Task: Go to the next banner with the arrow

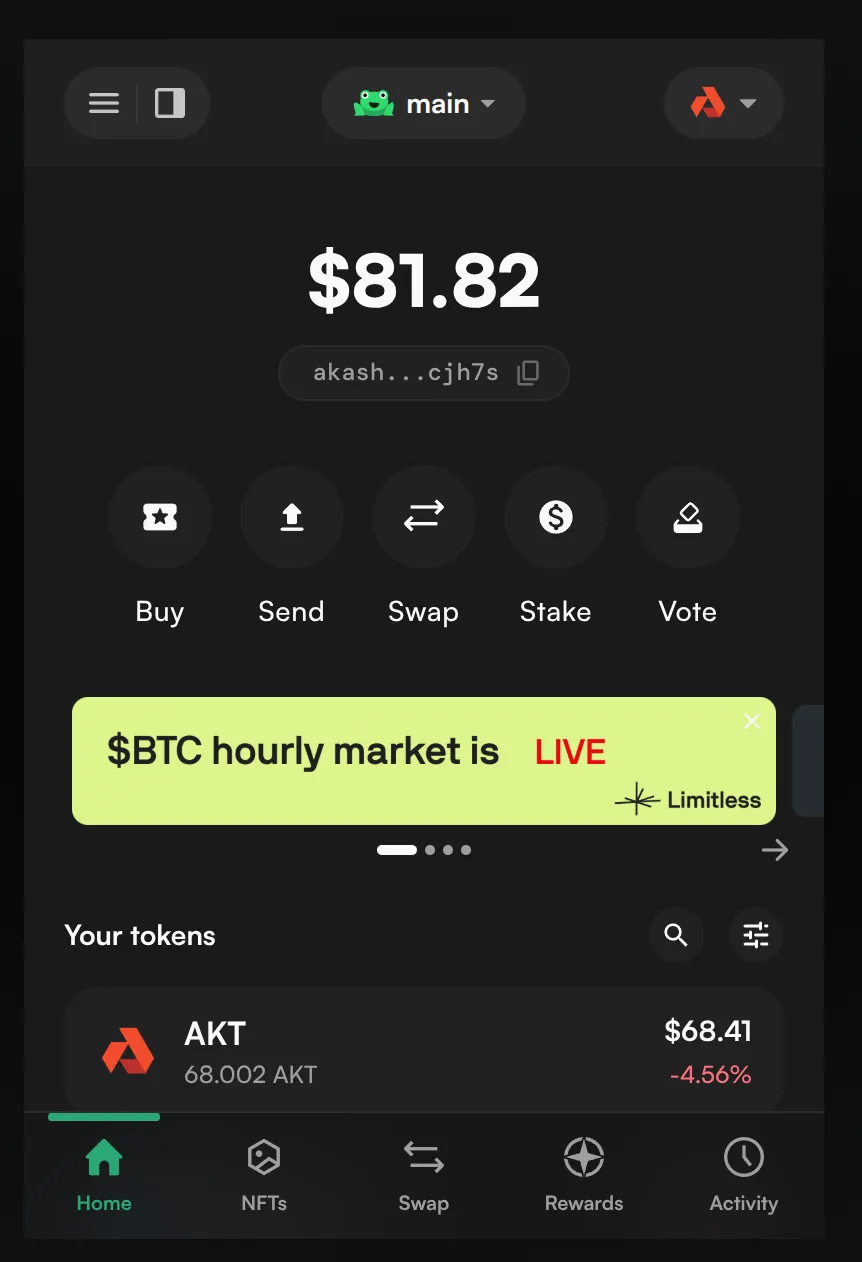Action: pyautogui.click(x=774, y=850)
